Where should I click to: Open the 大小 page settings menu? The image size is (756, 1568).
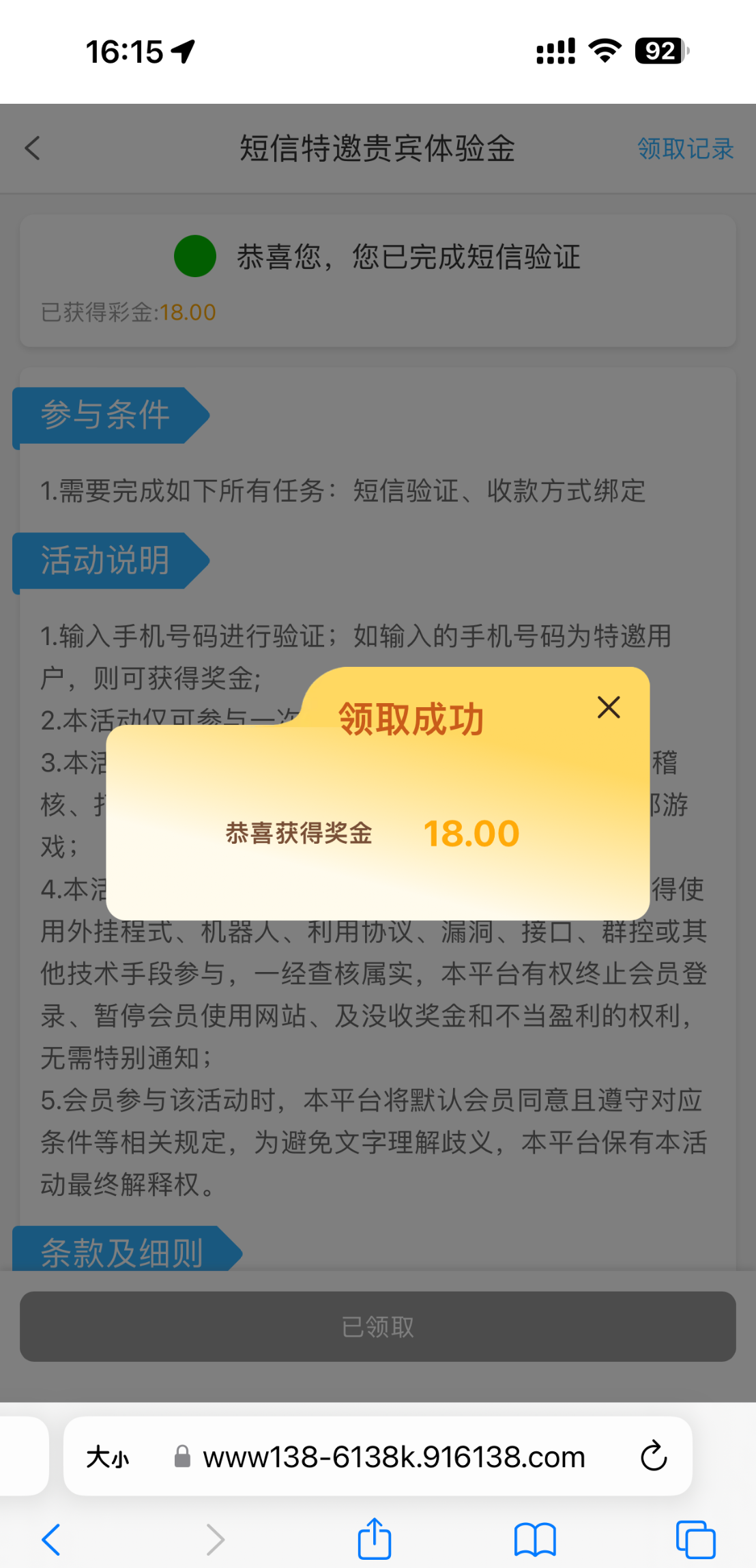tap(108, 1457)
